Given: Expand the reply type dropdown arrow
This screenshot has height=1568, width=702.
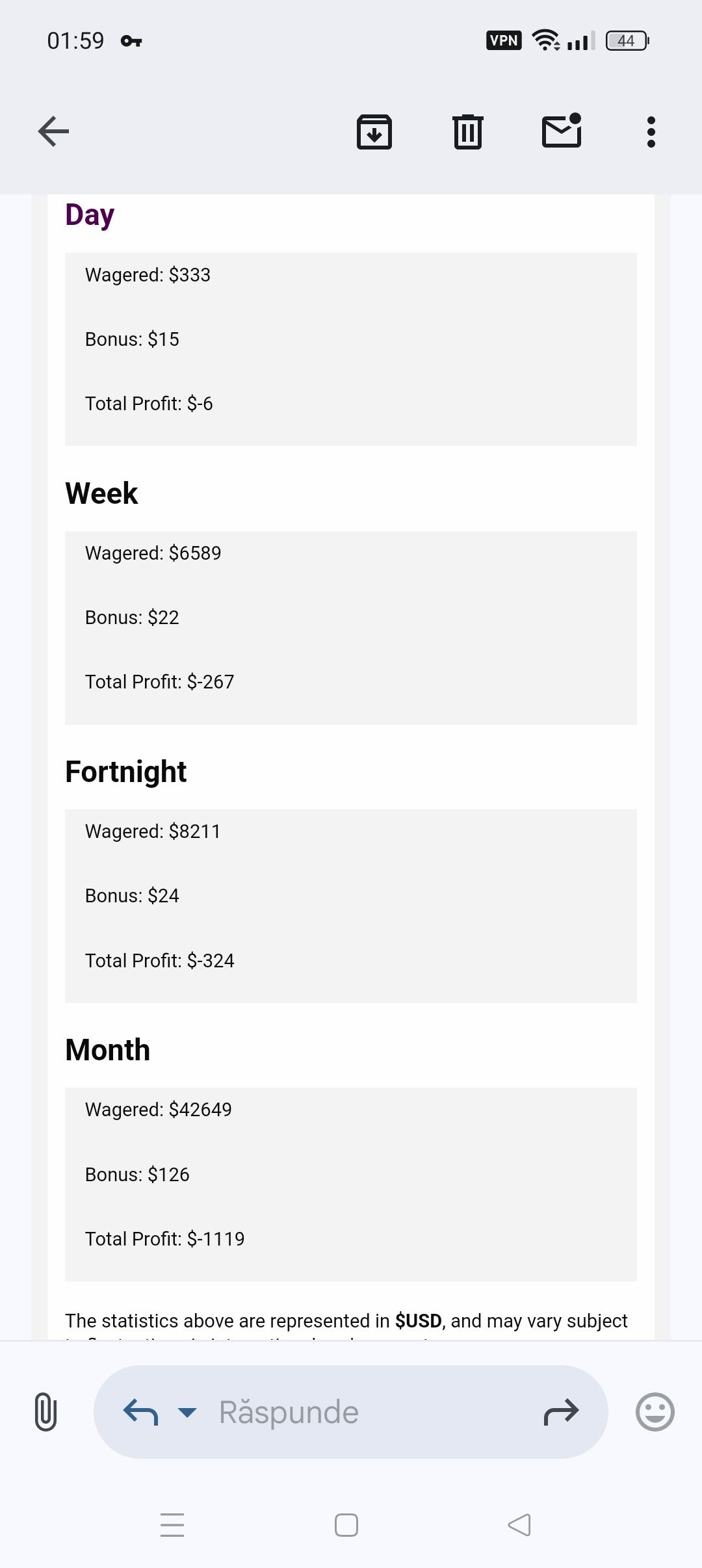Looking at the screenshot, I should click(187, 1412).
